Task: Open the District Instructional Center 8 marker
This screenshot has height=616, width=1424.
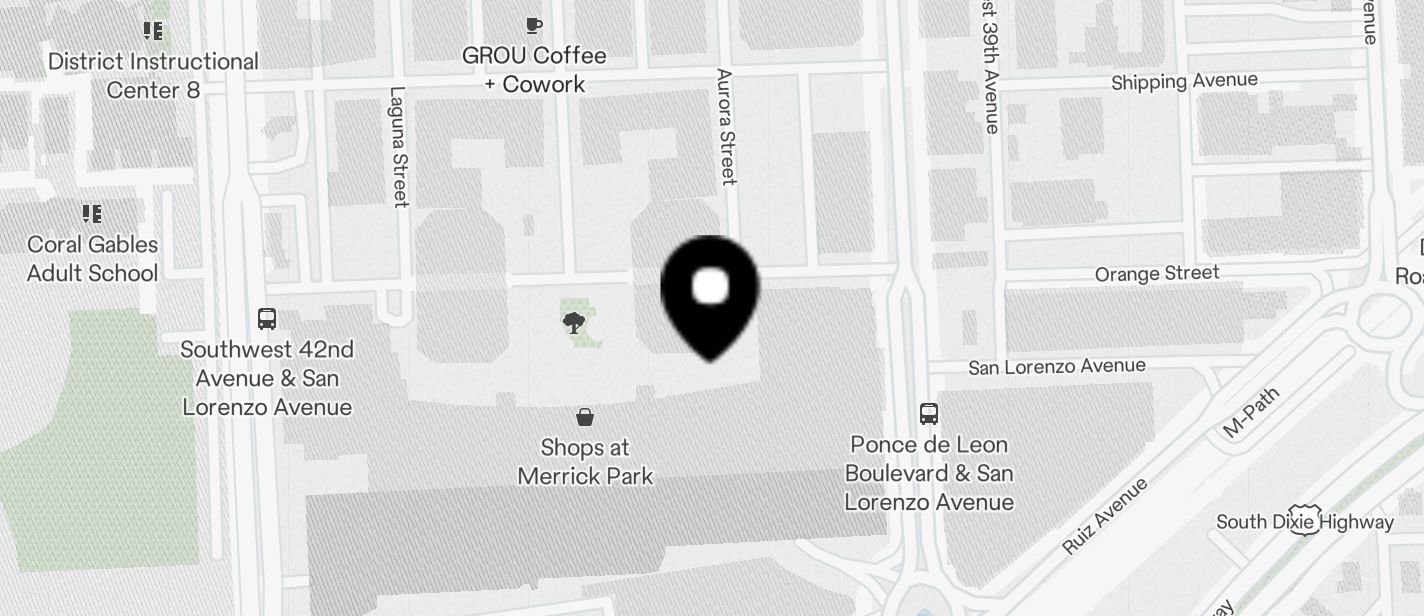Action: (x=153, y=31)
